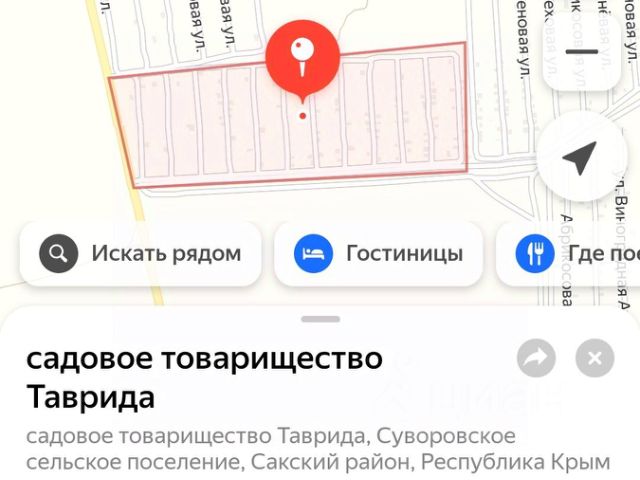
Task: Center map on my location arrow
Action: click(579, 158)
